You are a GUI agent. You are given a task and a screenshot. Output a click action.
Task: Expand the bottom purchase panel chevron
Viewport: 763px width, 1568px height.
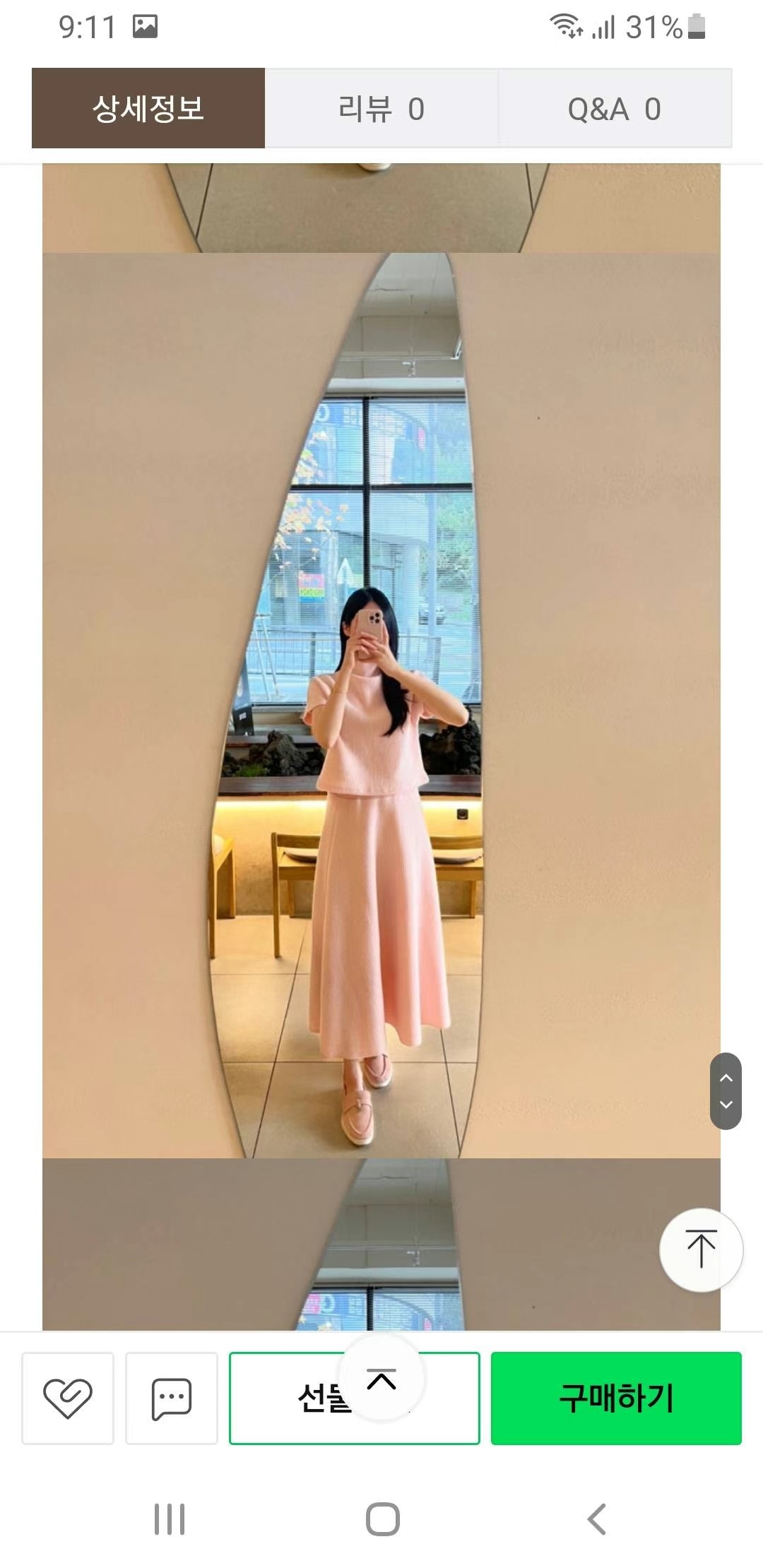[x=381, y=1379]
